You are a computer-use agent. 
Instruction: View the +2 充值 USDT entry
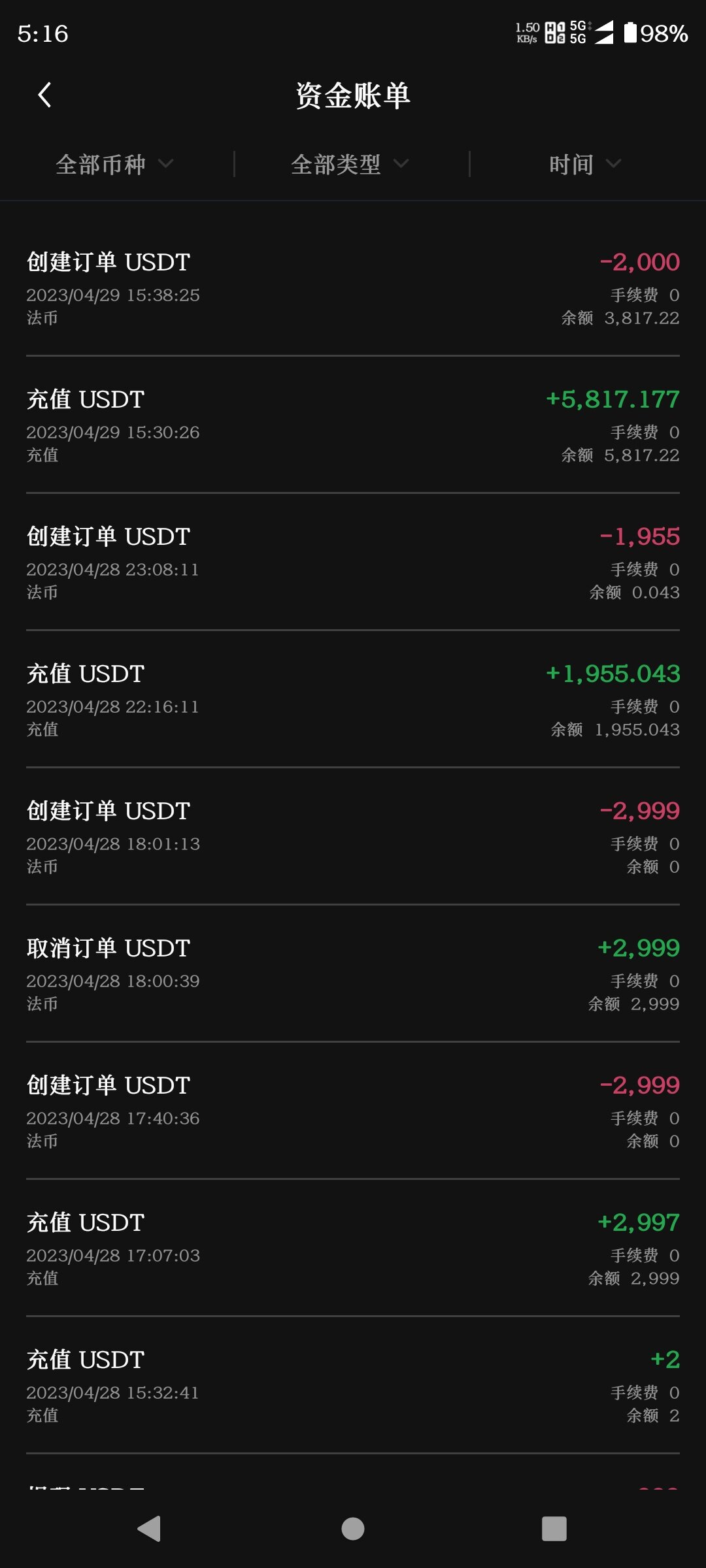tap(353, 1386)
